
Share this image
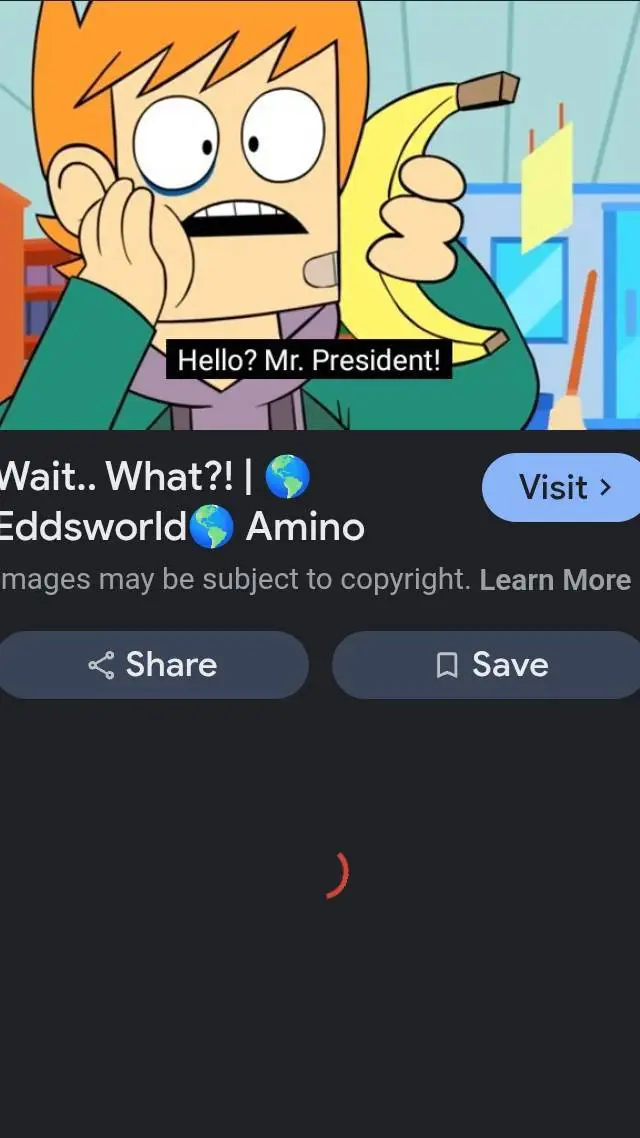[x=153, y=665]
